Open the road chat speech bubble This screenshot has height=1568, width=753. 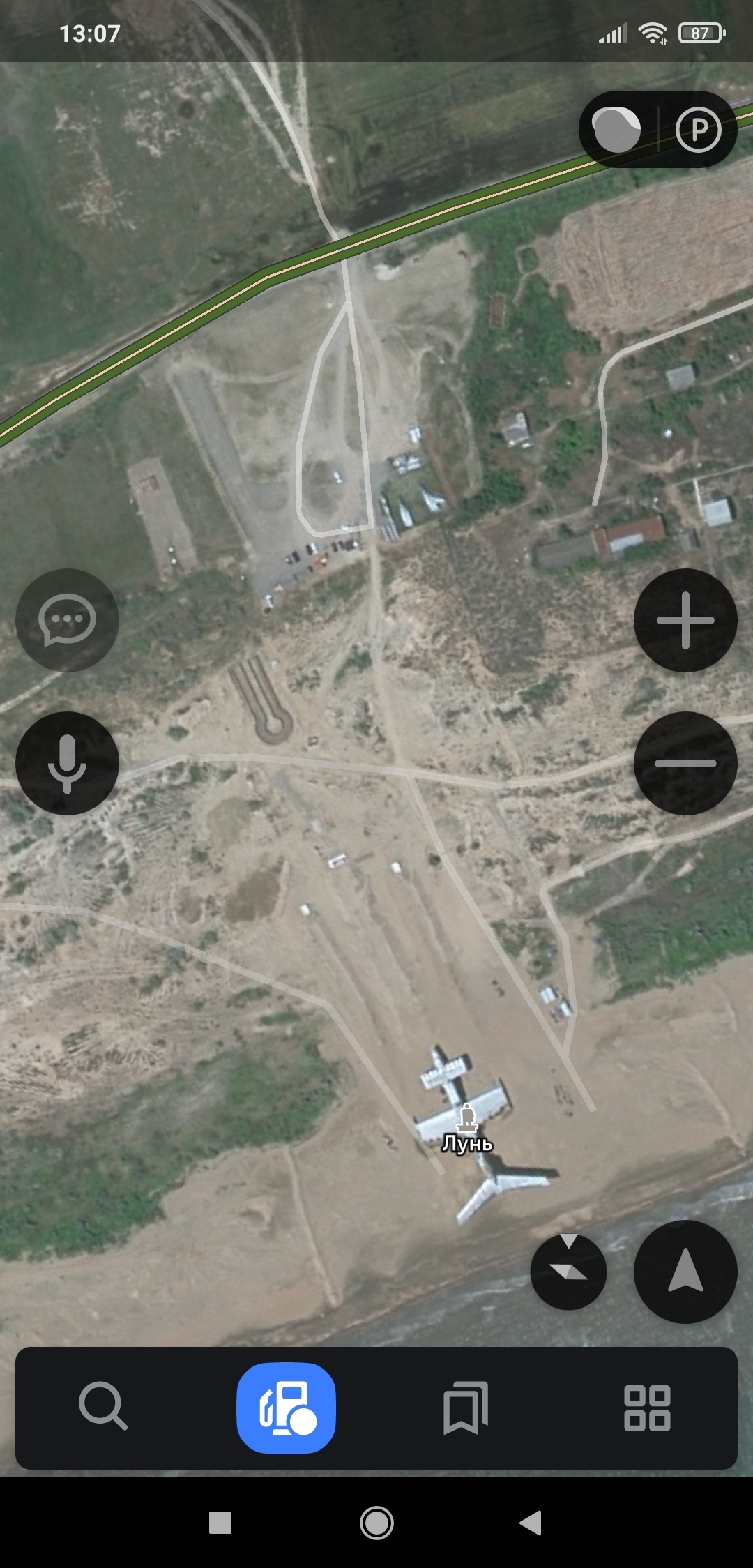pos(67,620)
